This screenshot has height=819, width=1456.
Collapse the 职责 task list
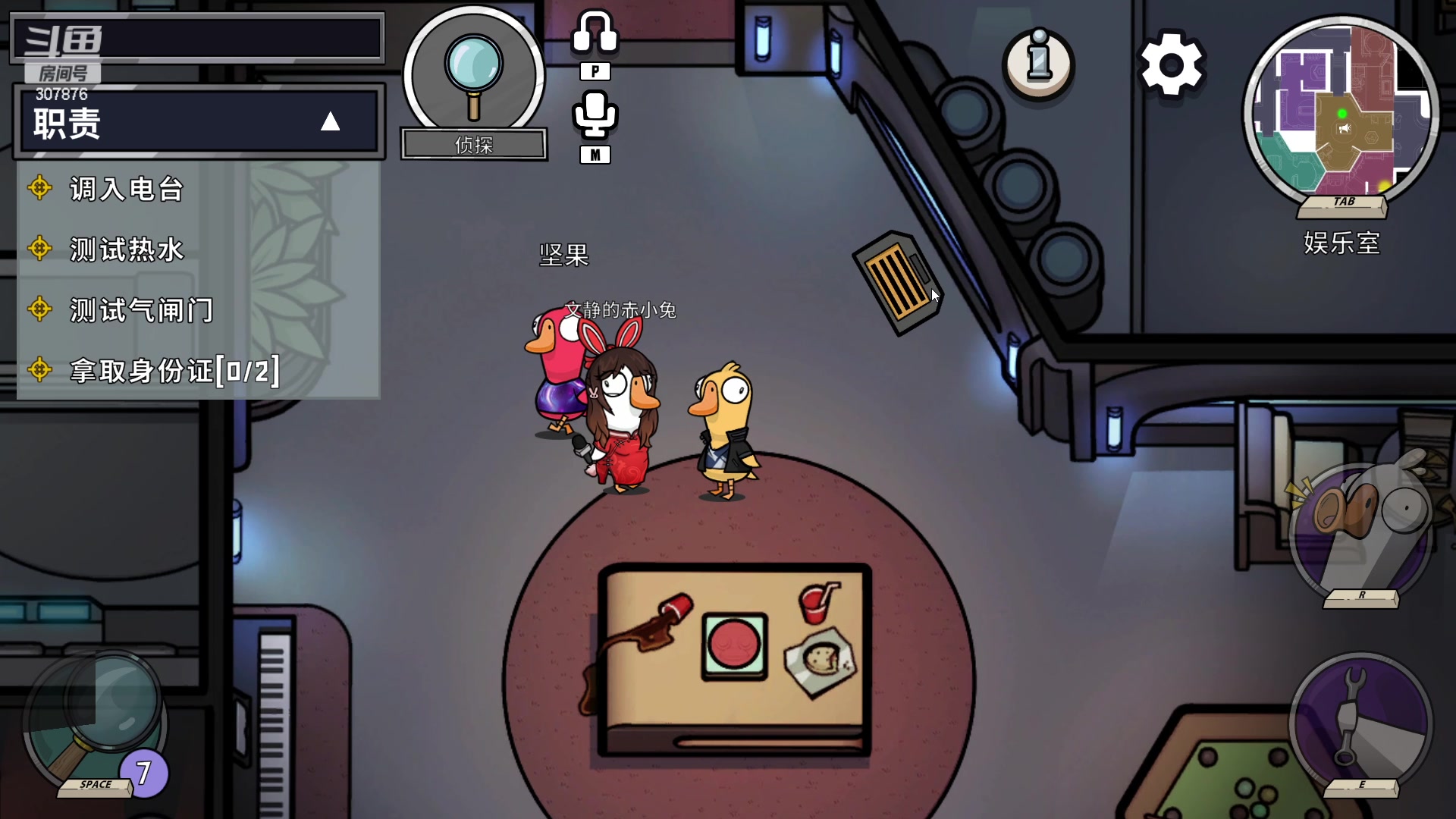(x=330, y=121)
